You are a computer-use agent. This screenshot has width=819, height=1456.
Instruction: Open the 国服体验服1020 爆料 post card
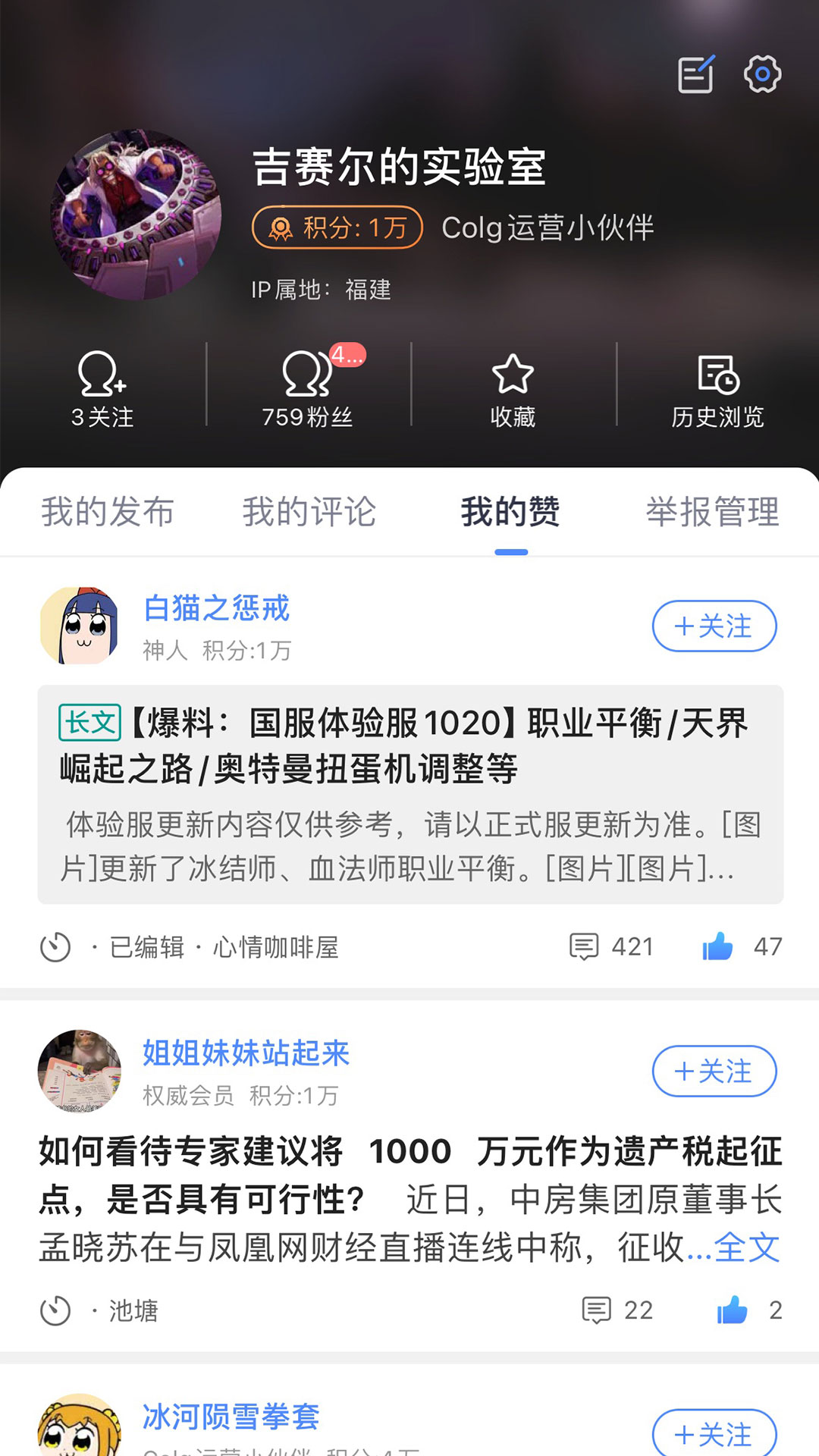[x=409, y=793]
